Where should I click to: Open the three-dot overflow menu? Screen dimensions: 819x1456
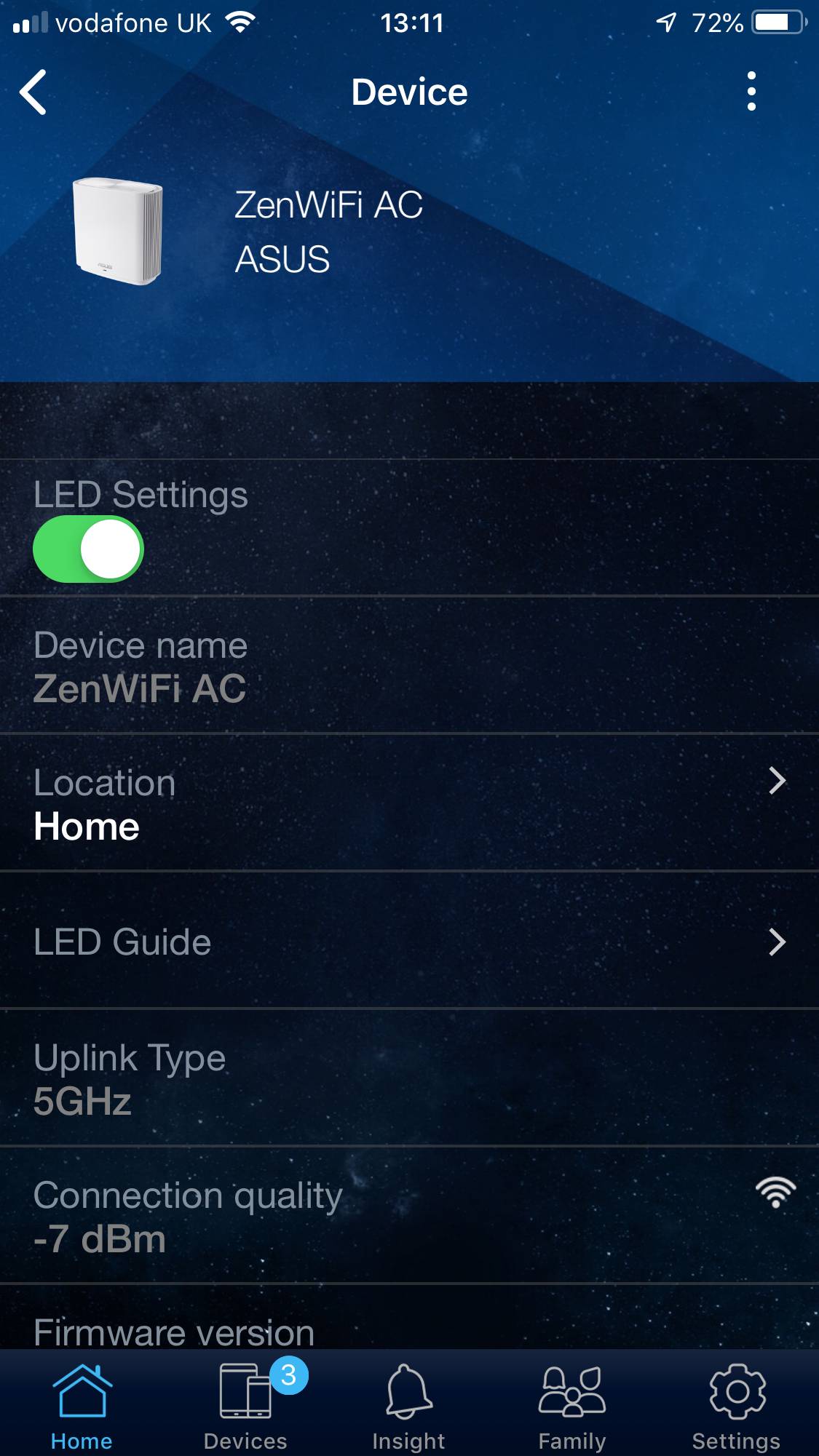coord(751,92)
